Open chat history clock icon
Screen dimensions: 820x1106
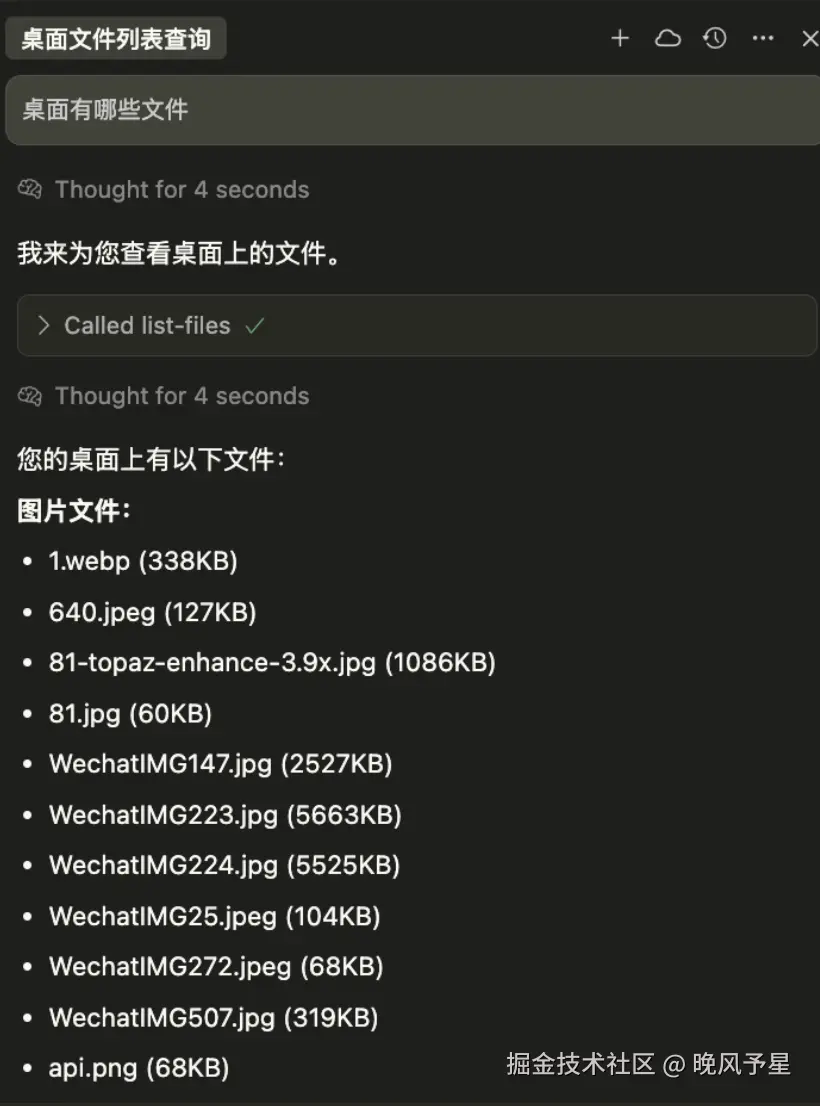(714, 39)
